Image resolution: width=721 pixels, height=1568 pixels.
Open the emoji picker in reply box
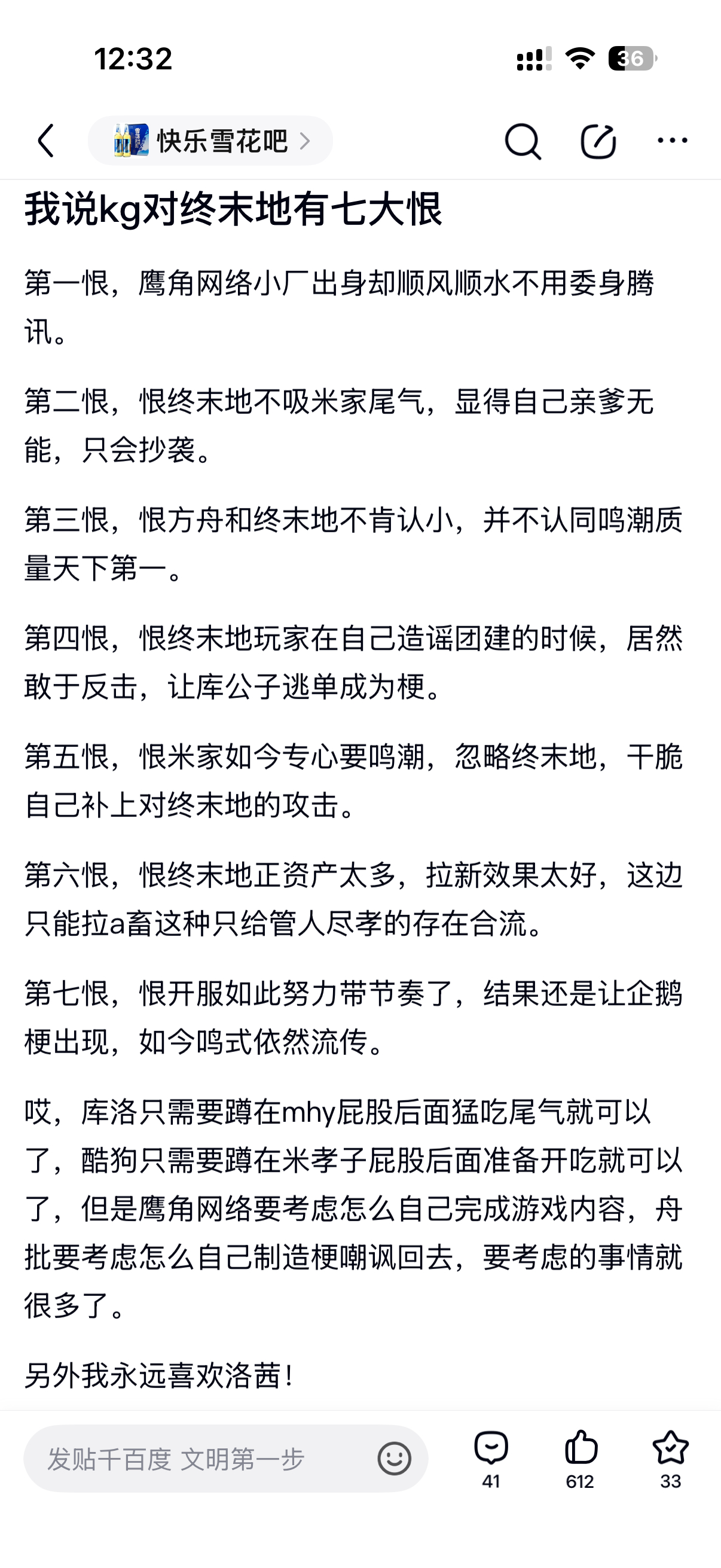pos(394,1459)
